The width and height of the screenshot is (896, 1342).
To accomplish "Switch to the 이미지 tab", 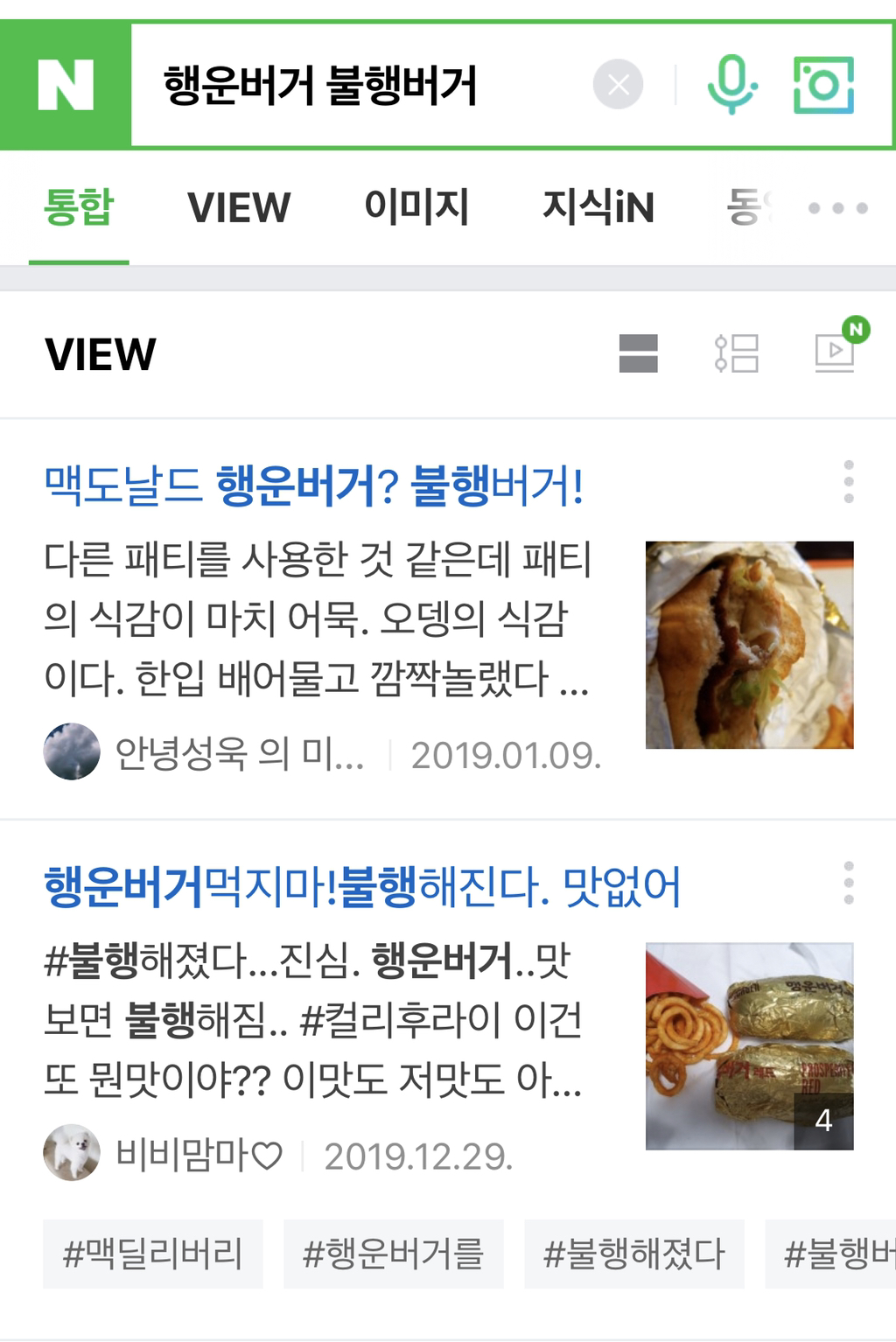I will click(x=416, y=206).
